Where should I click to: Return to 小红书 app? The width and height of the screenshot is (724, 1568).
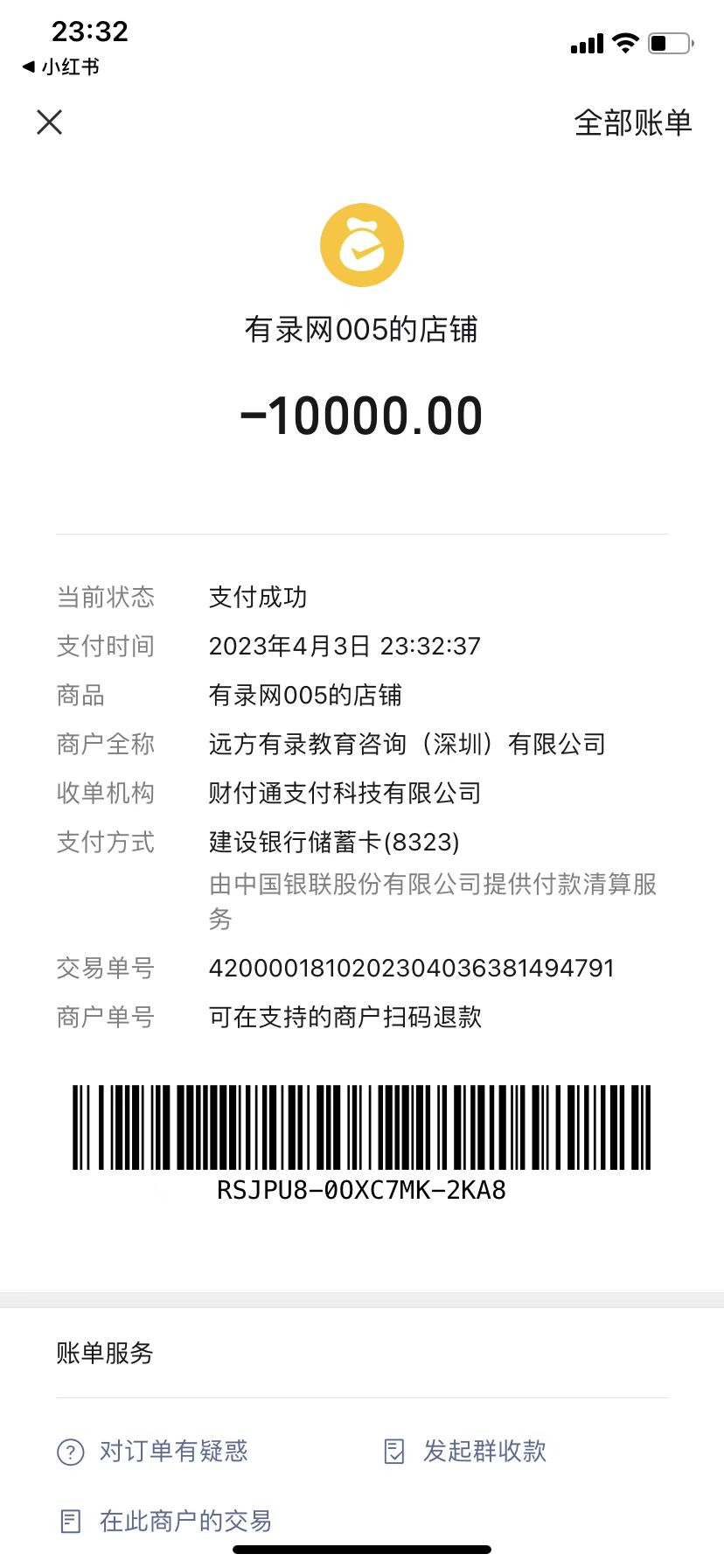click(61, 66)
